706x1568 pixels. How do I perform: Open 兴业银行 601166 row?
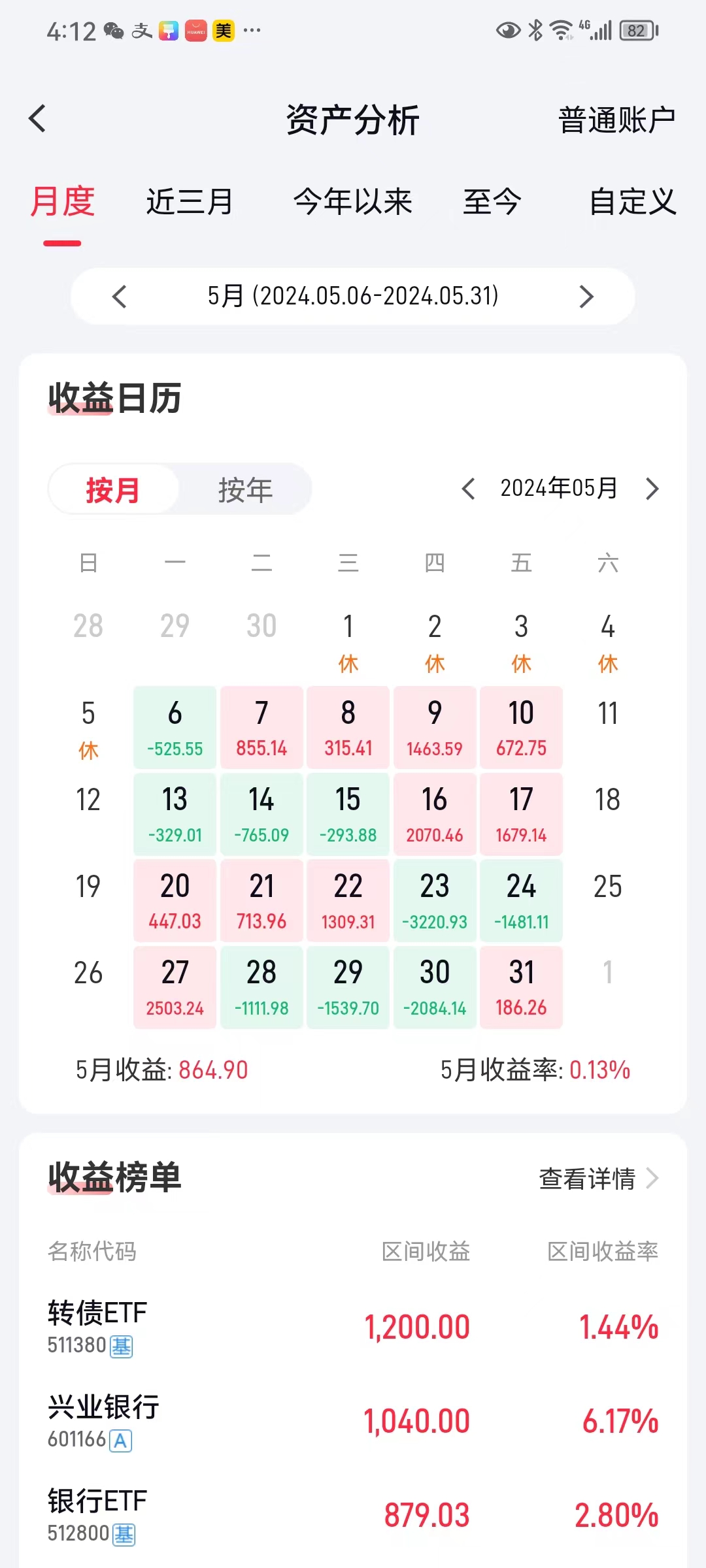(353, 1422)
